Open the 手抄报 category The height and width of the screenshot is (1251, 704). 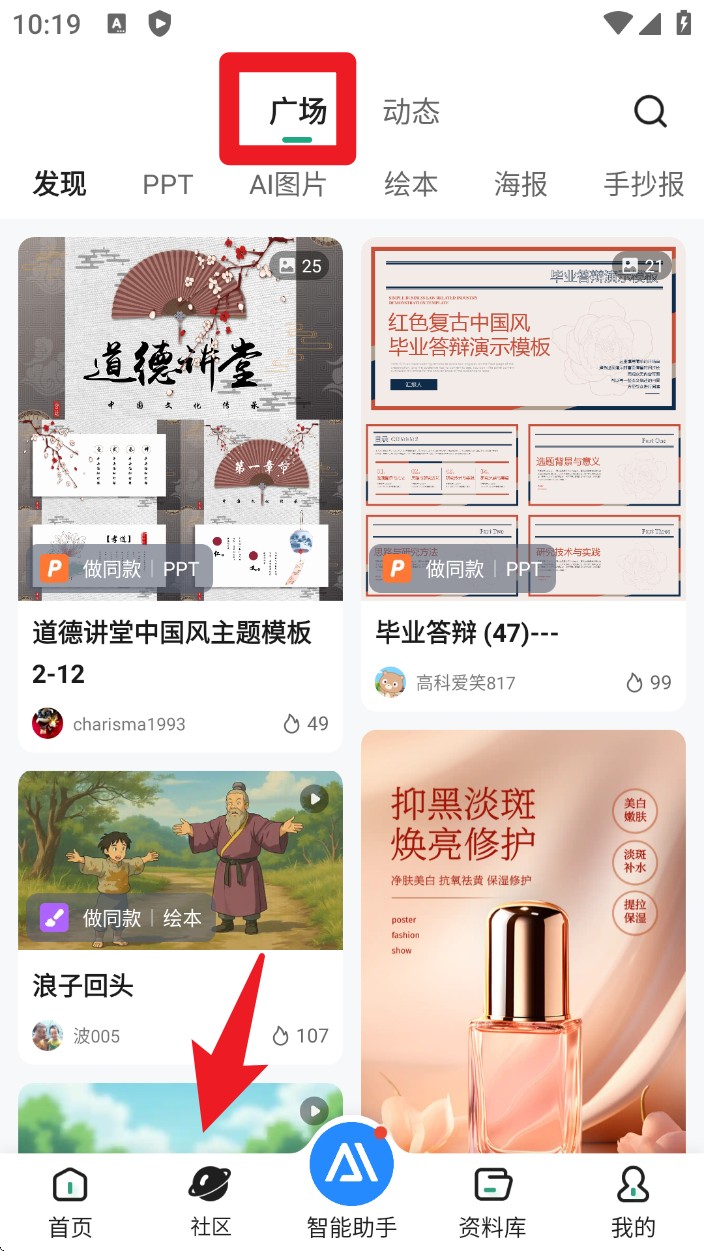coord(643,185)
